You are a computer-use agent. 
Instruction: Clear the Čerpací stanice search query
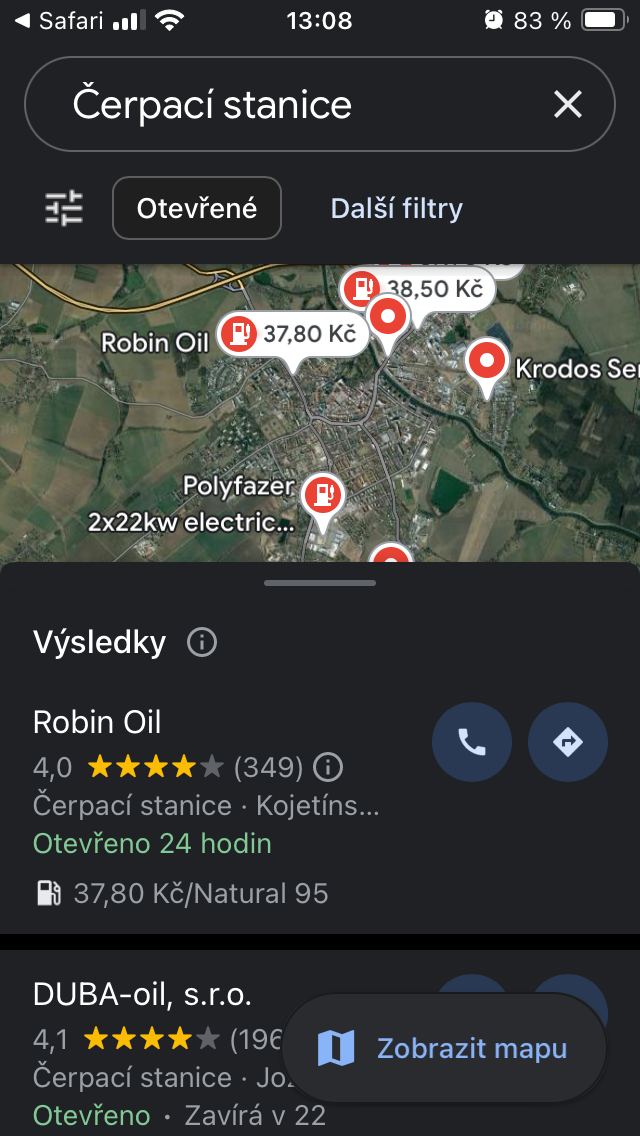point(567,104)
